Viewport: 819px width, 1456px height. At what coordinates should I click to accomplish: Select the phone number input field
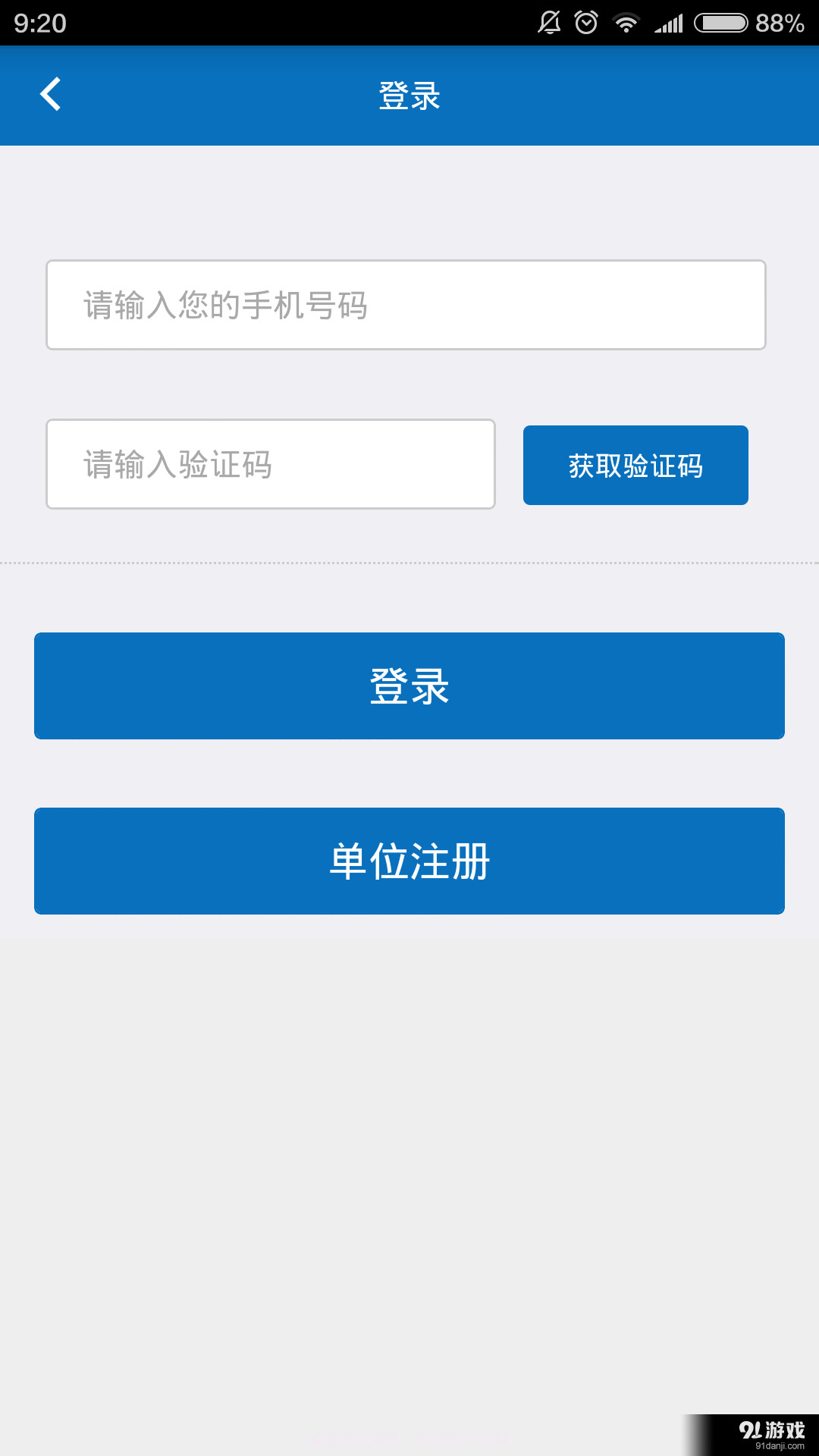point(409,305)
